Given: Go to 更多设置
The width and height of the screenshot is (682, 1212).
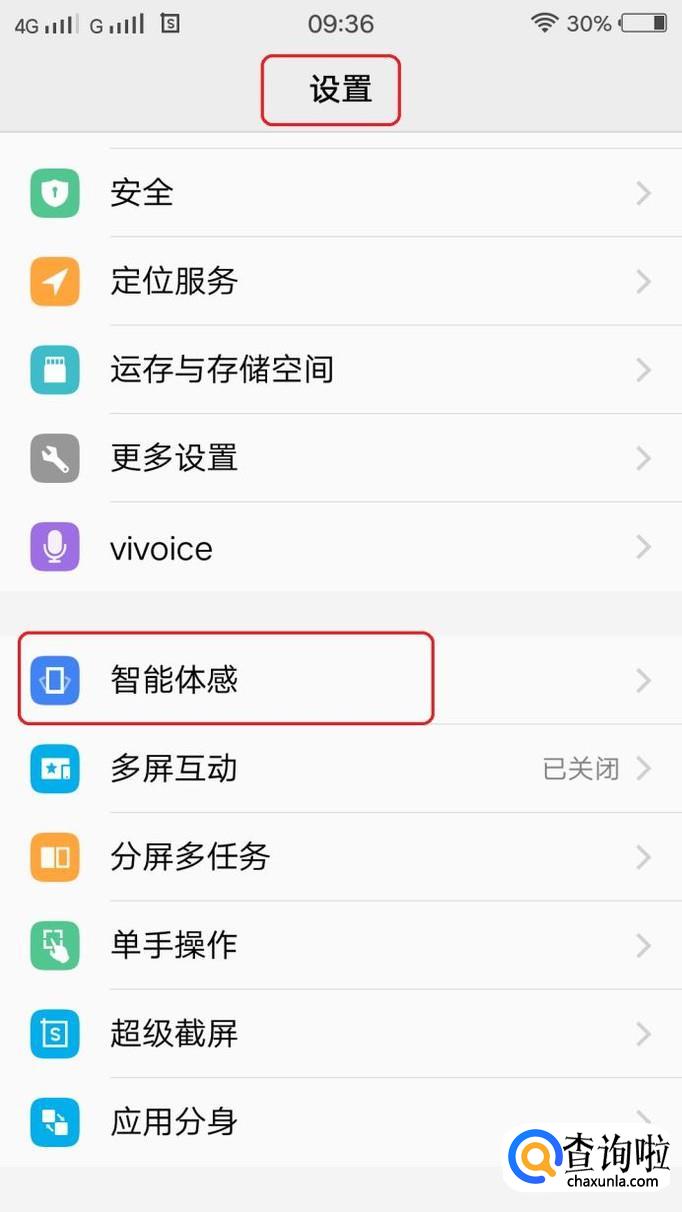Looking at the screenshot, I should click(x=300, y=458).
